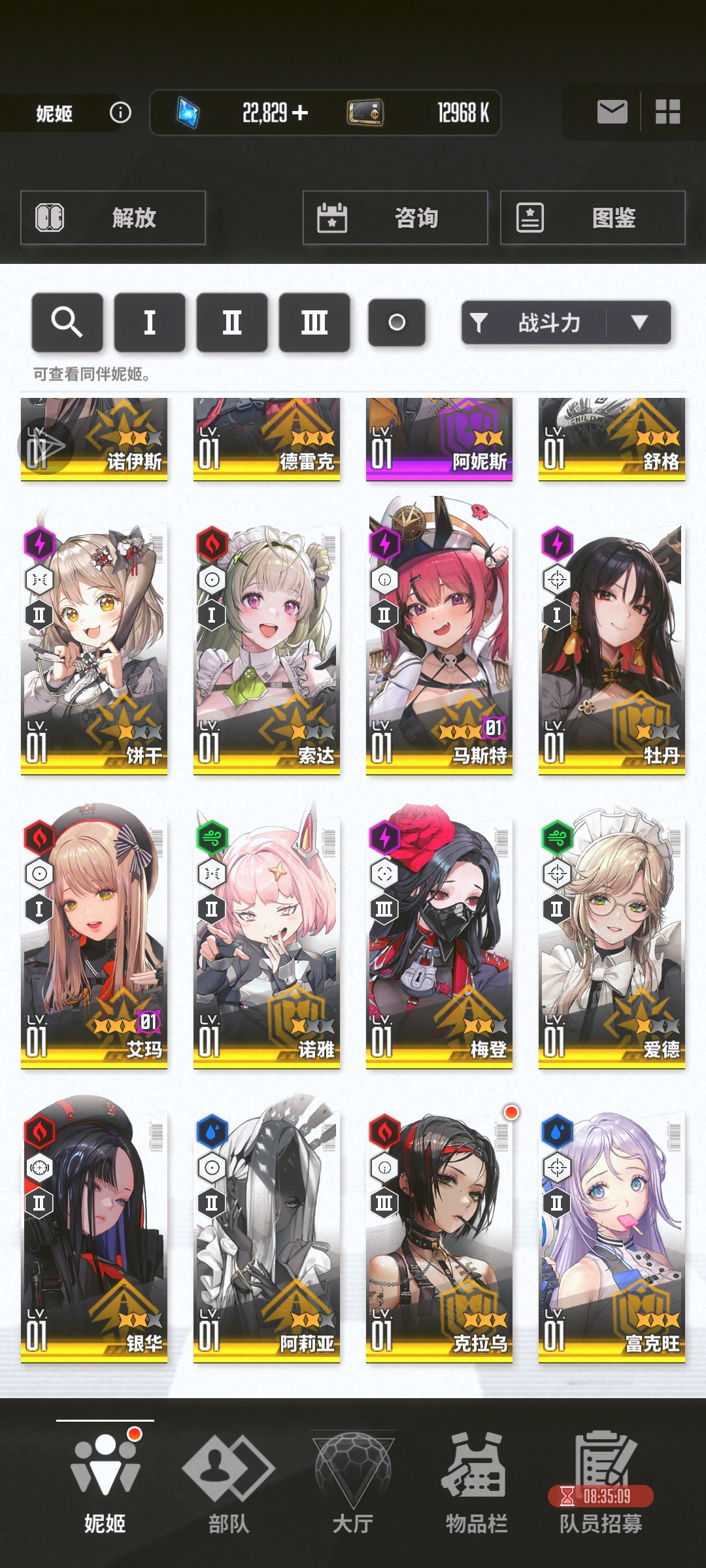Open 富克旺 character card
This screenshot has height=1568, width=706.
612,1235
